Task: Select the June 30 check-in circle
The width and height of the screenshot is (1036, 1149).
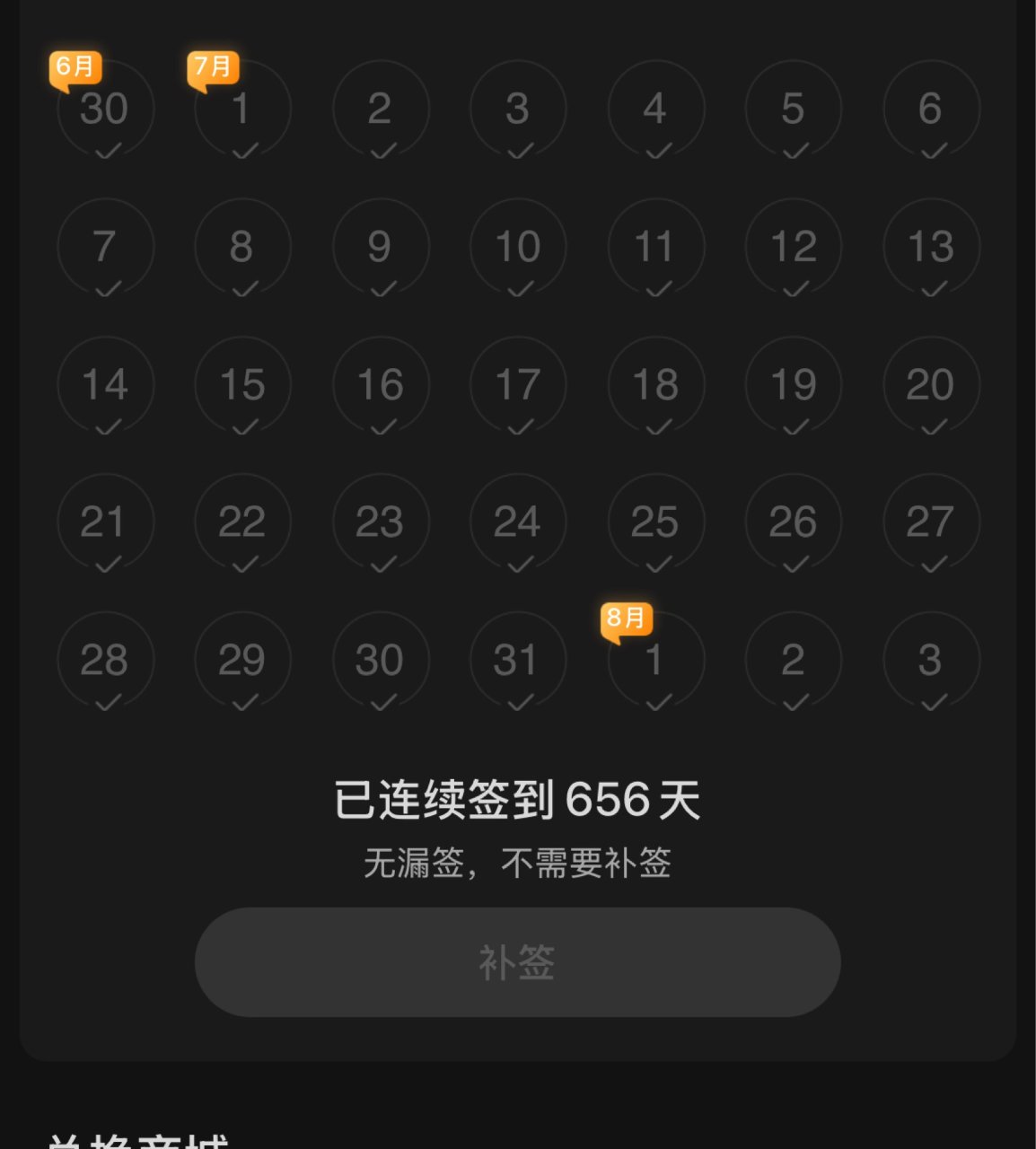Action: (x=105, y=110)
